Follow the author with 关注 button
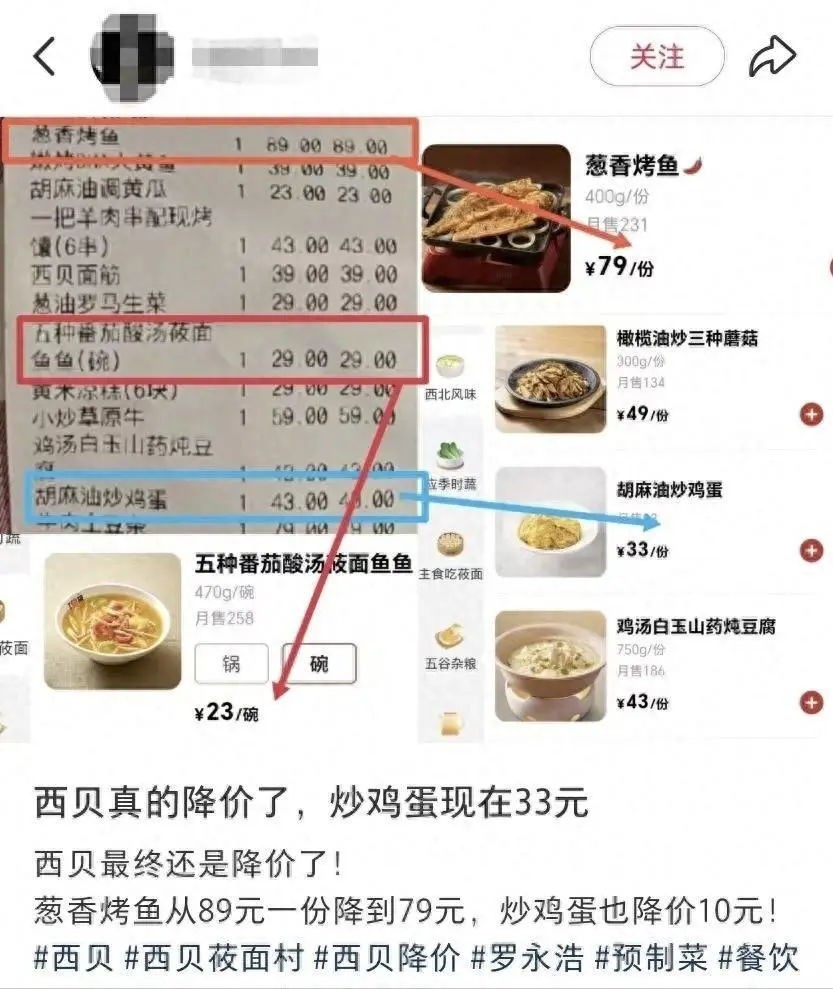This screenshot has width=833, height=989. tap(656, 56)
